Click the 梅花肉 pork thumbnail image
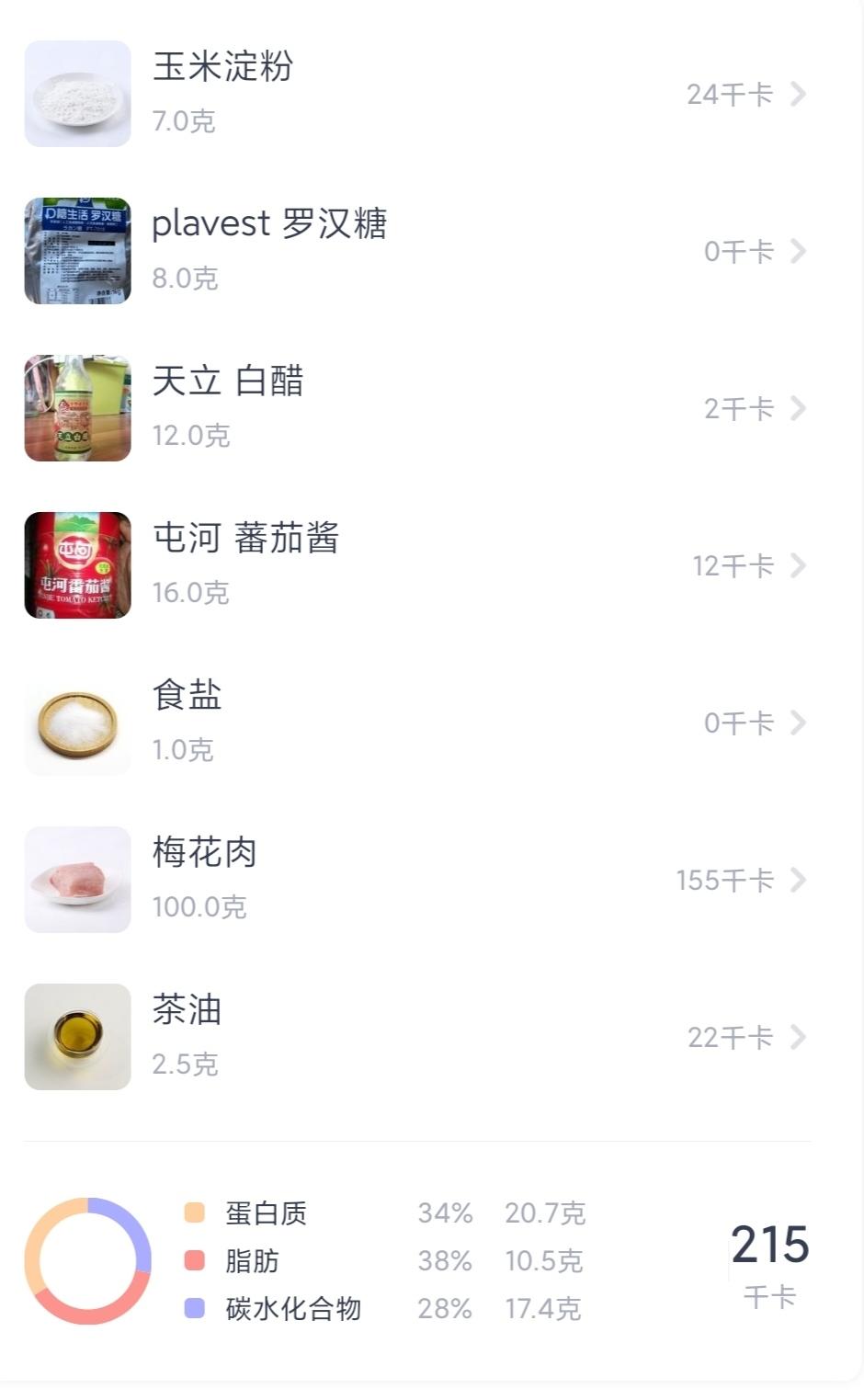Viewport: 864px width, 1400px height. coord(77,880)
